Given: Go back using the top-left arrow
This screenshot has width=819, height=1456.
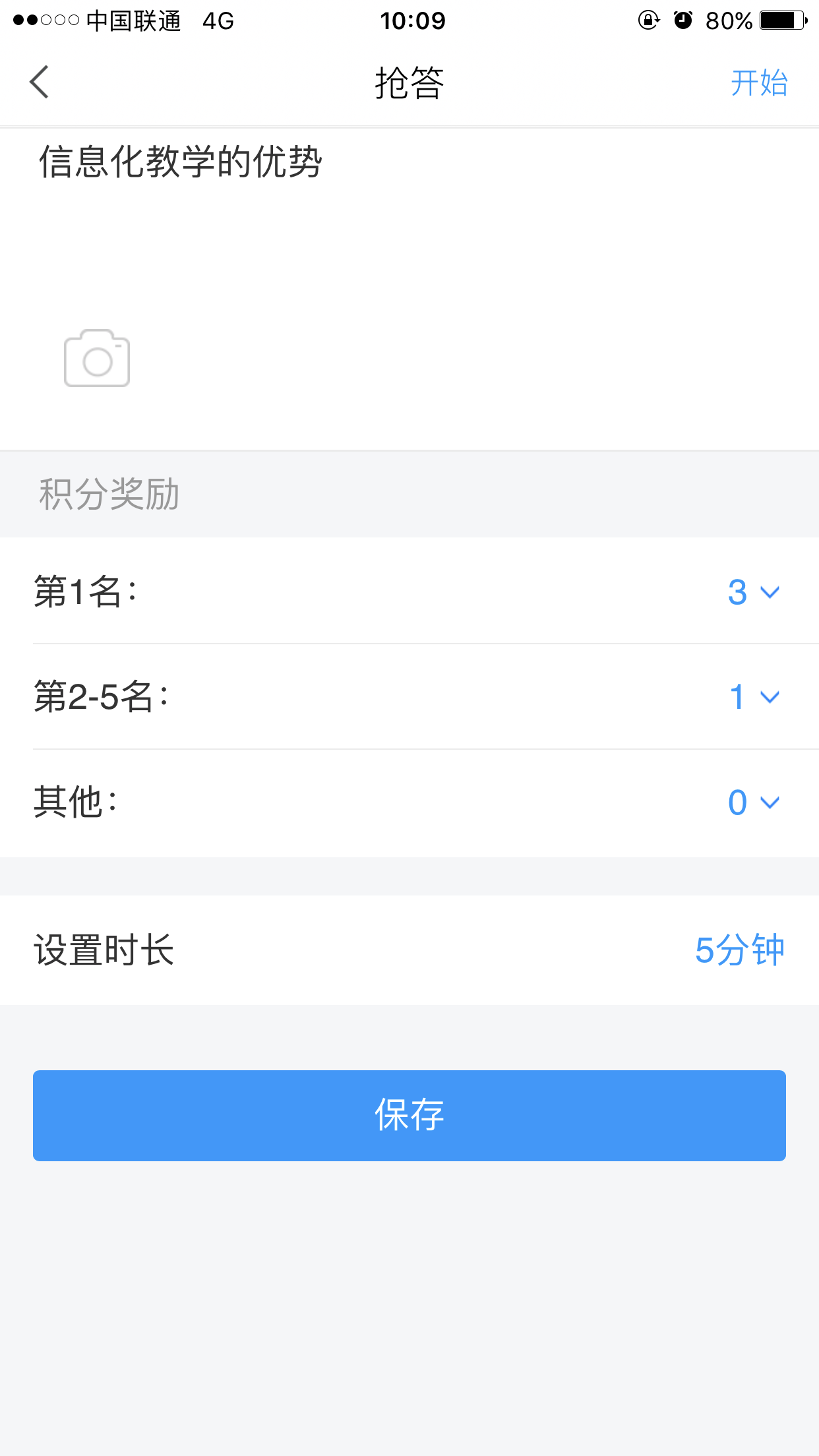Looking at the screenshot, I should click(x=40, y=82).
